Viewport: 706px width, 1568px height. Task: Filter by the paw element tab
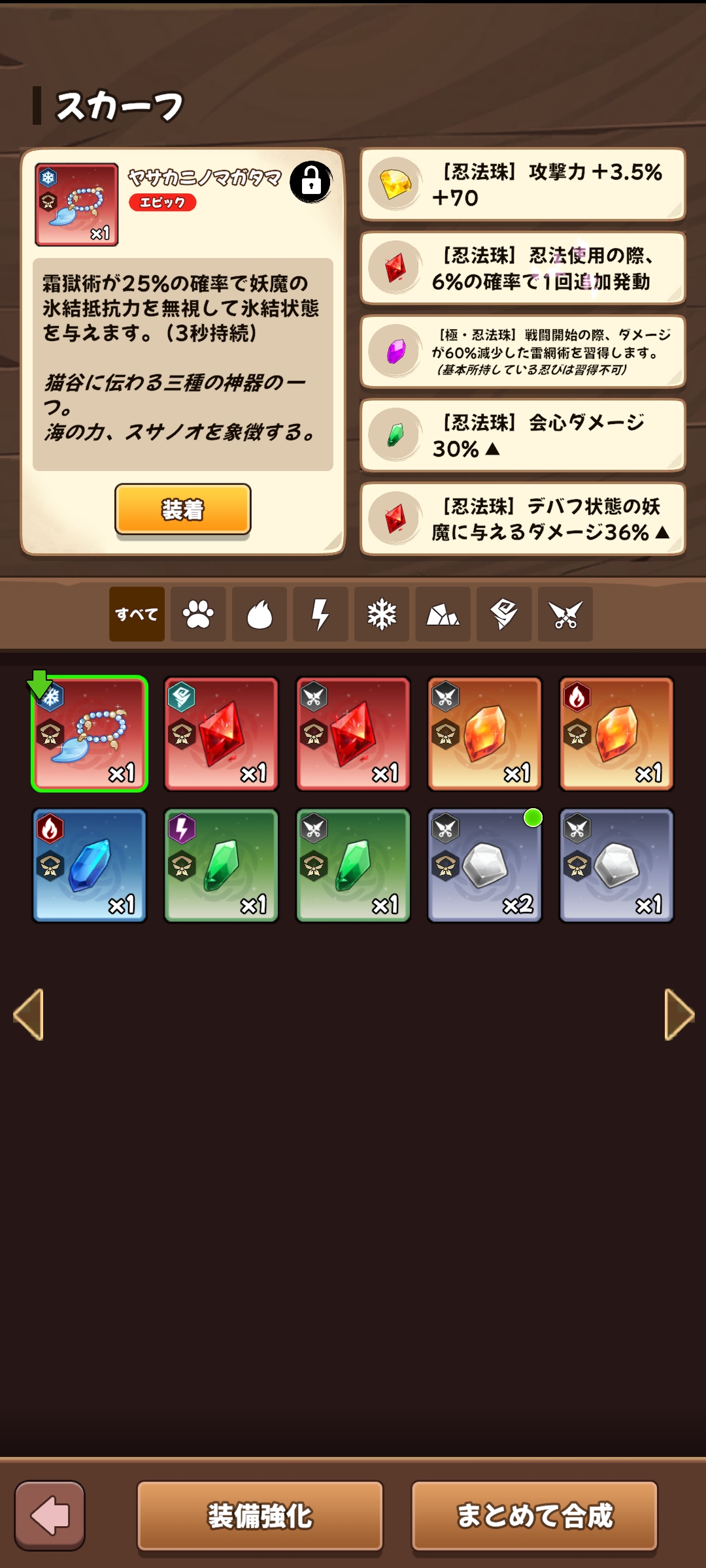tap(198, 614)
